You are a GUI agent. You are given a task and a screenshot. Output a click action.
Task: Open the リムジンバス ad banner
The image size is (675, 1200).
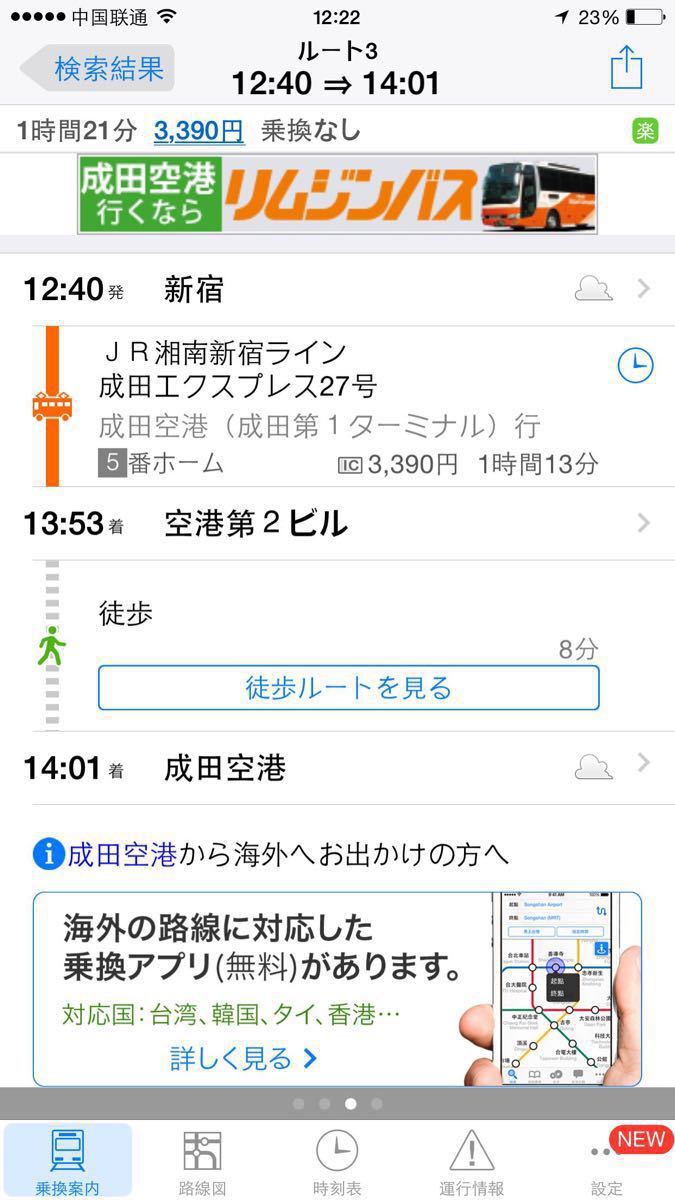[338, 194]
